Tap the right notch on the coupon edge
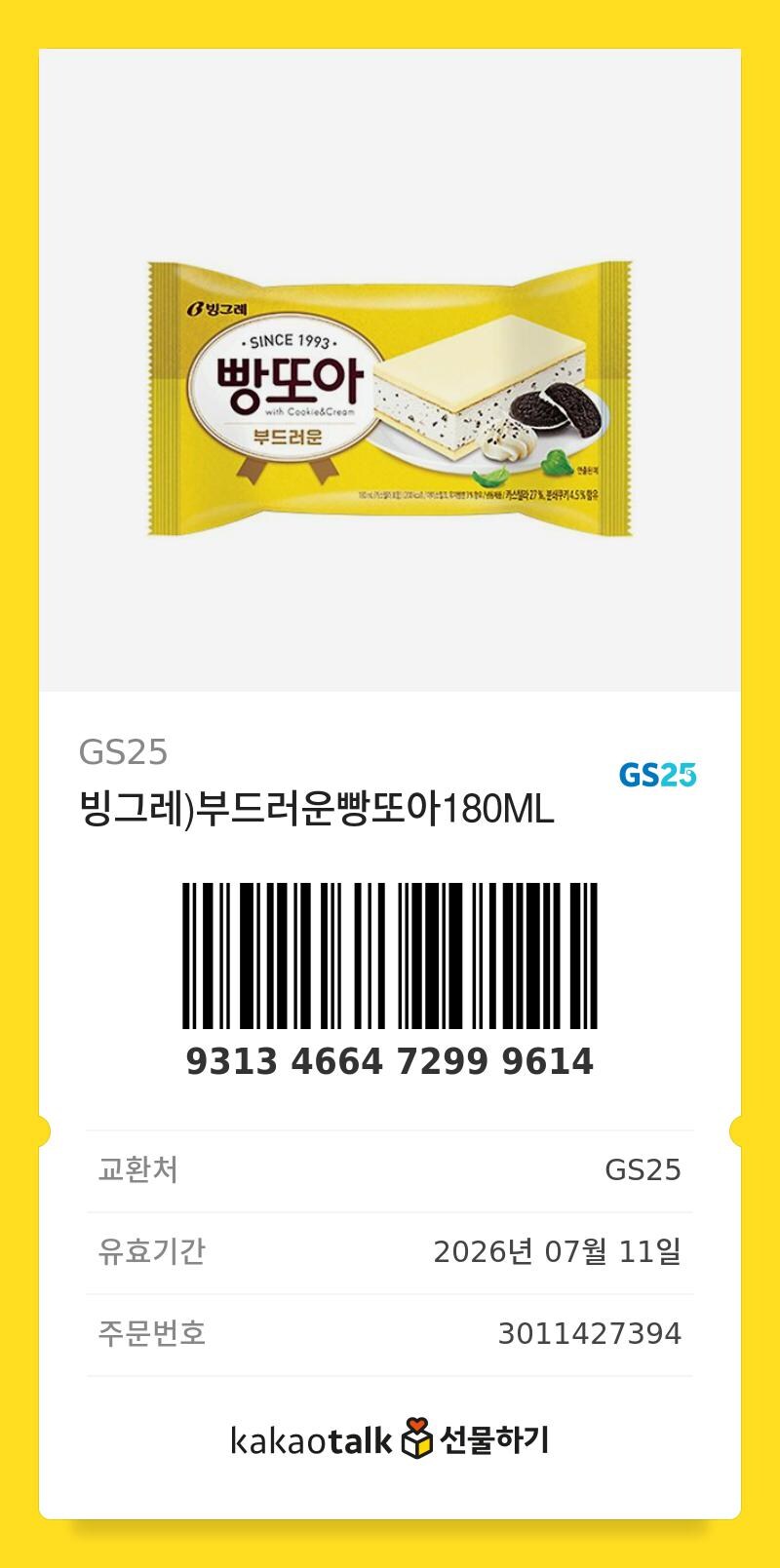The height and width of the screenshot is (1568, 780). pyautogui.click(x=738, y=1132)
